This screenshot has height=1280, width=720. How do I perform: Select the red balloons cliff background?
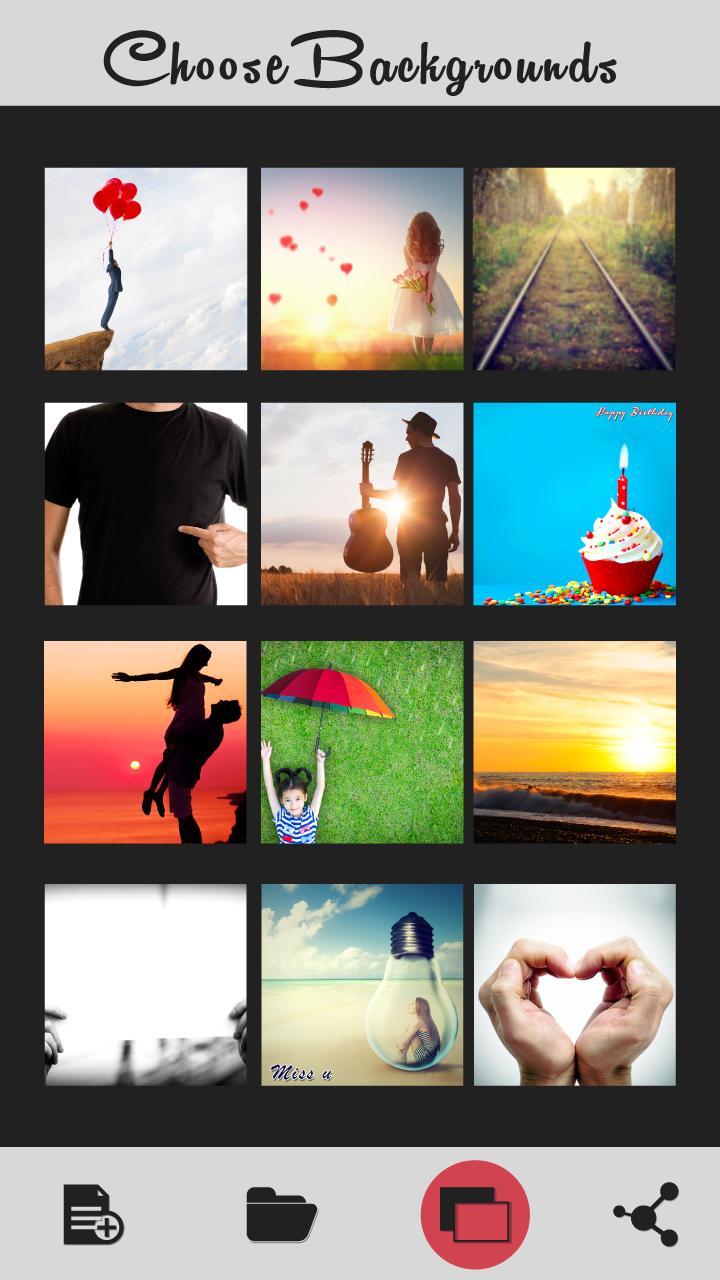[x=145, y=269]
